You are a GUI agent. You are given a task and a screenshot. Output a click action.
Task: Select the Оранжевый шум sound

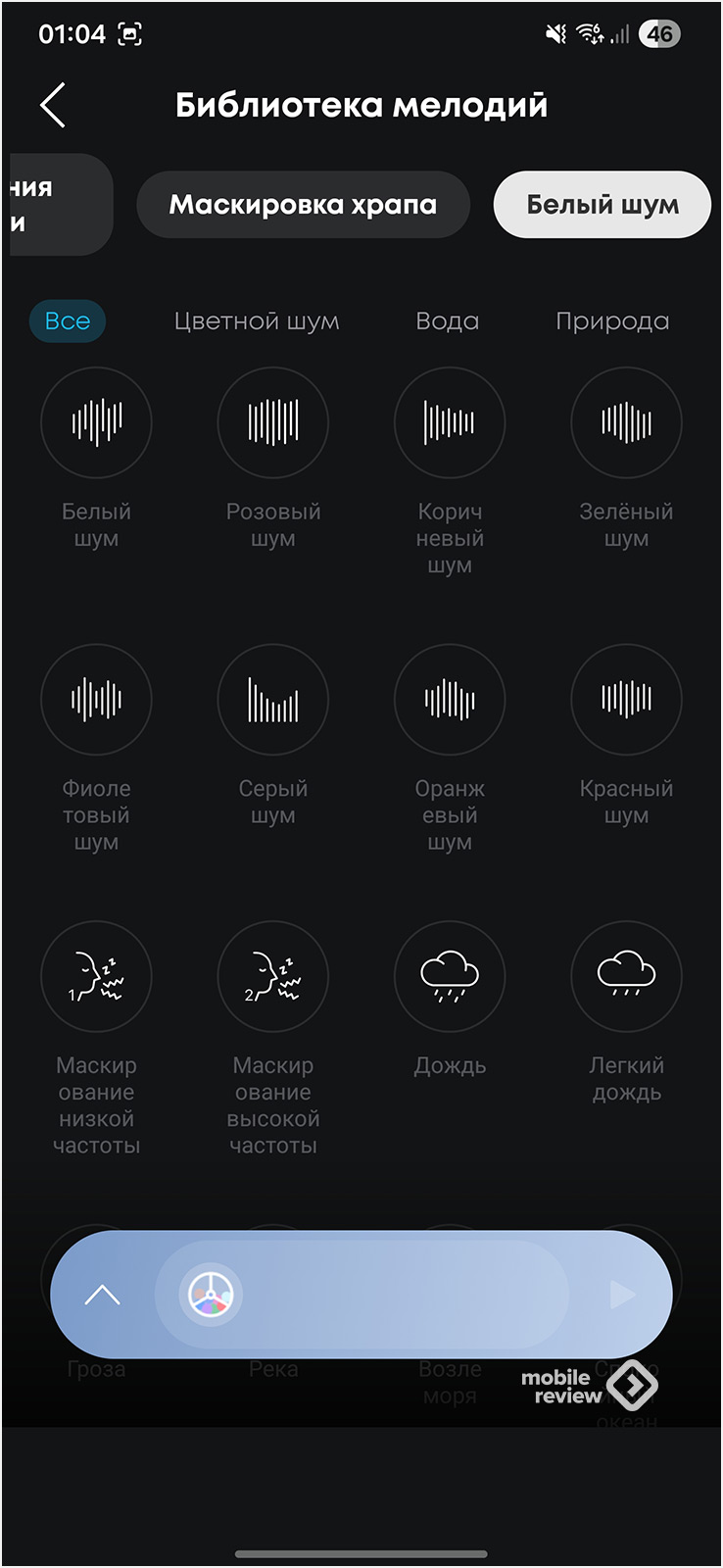450,700
